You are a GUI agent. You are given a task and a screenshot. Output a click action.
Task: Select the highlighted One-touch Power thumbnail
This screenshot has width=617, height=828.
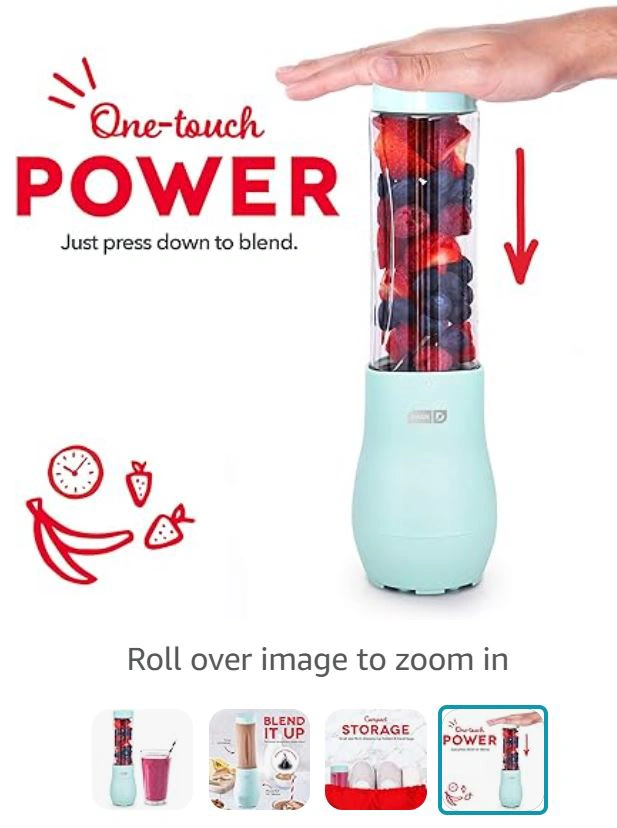point(493,759)
